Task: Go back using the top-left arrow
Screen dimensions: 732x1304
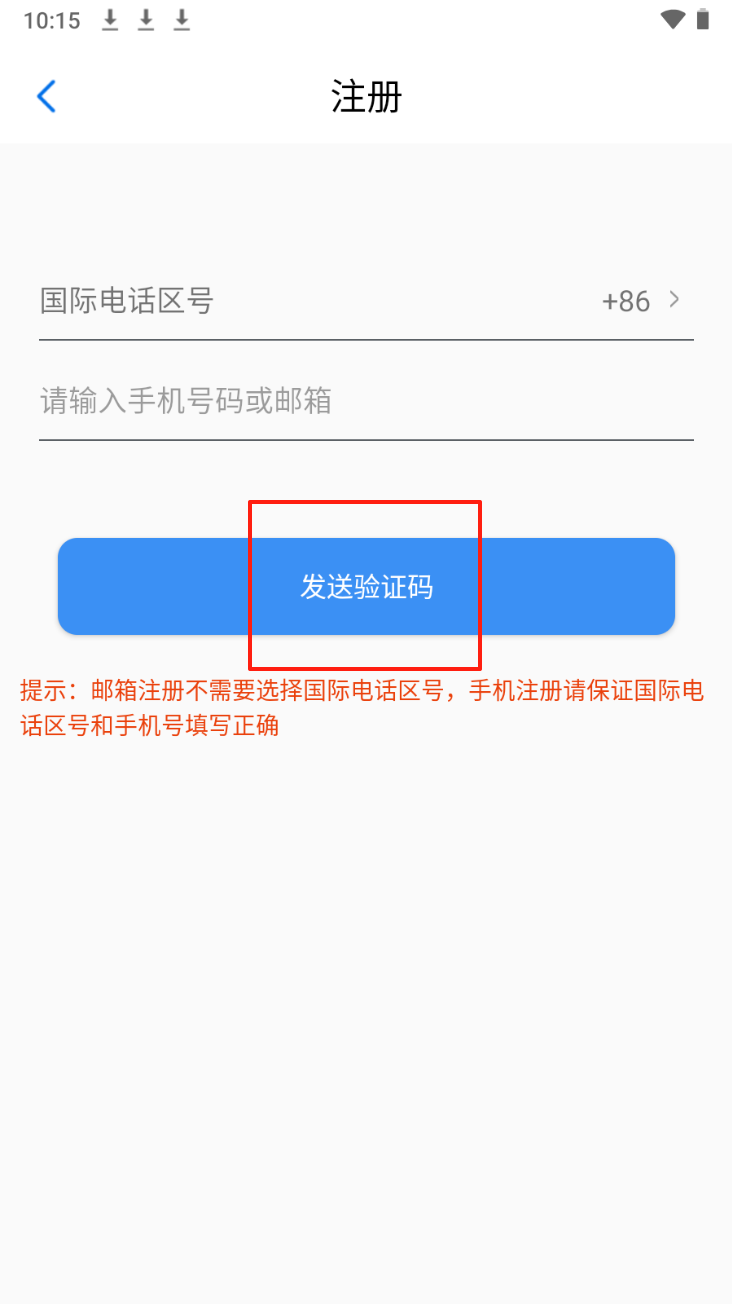Action: [x=46, y=97]
